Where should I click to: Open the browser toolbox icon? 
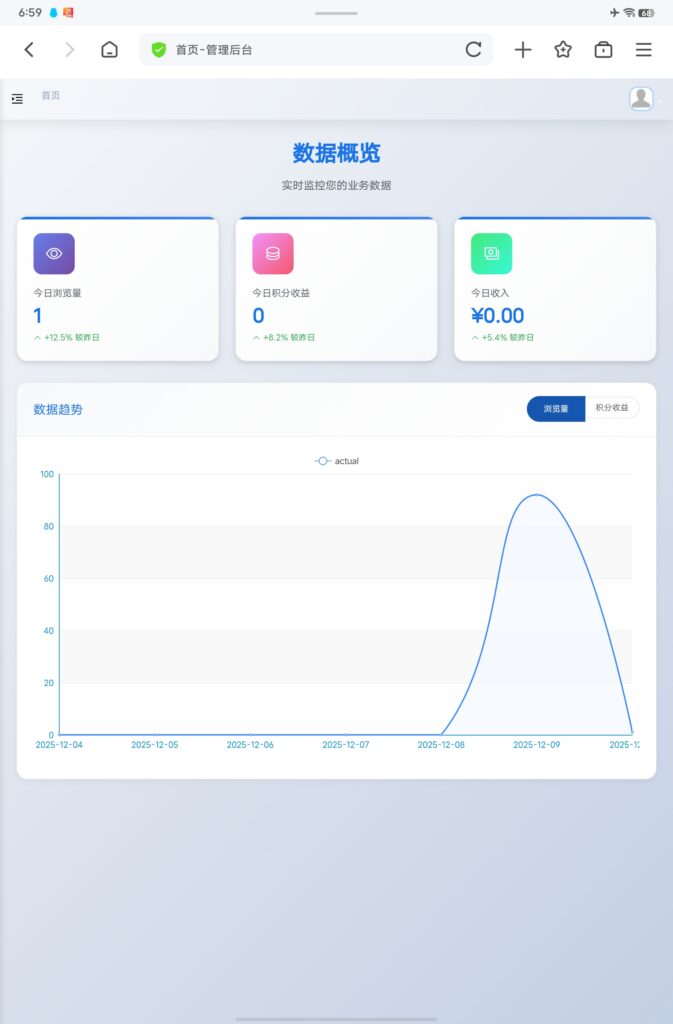click(x=603, y=50)
